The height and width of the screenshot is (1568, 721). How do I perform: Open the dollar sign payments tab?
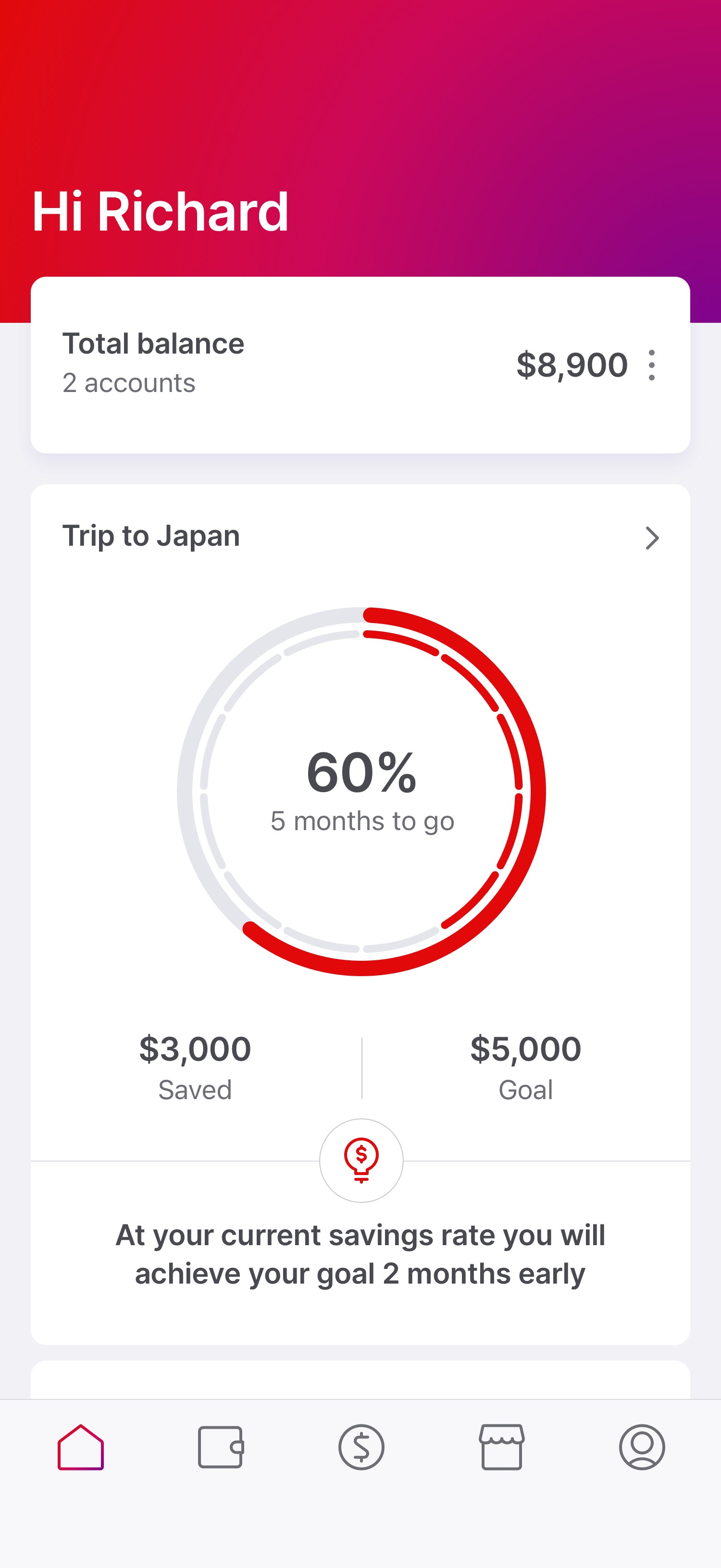362,1447
